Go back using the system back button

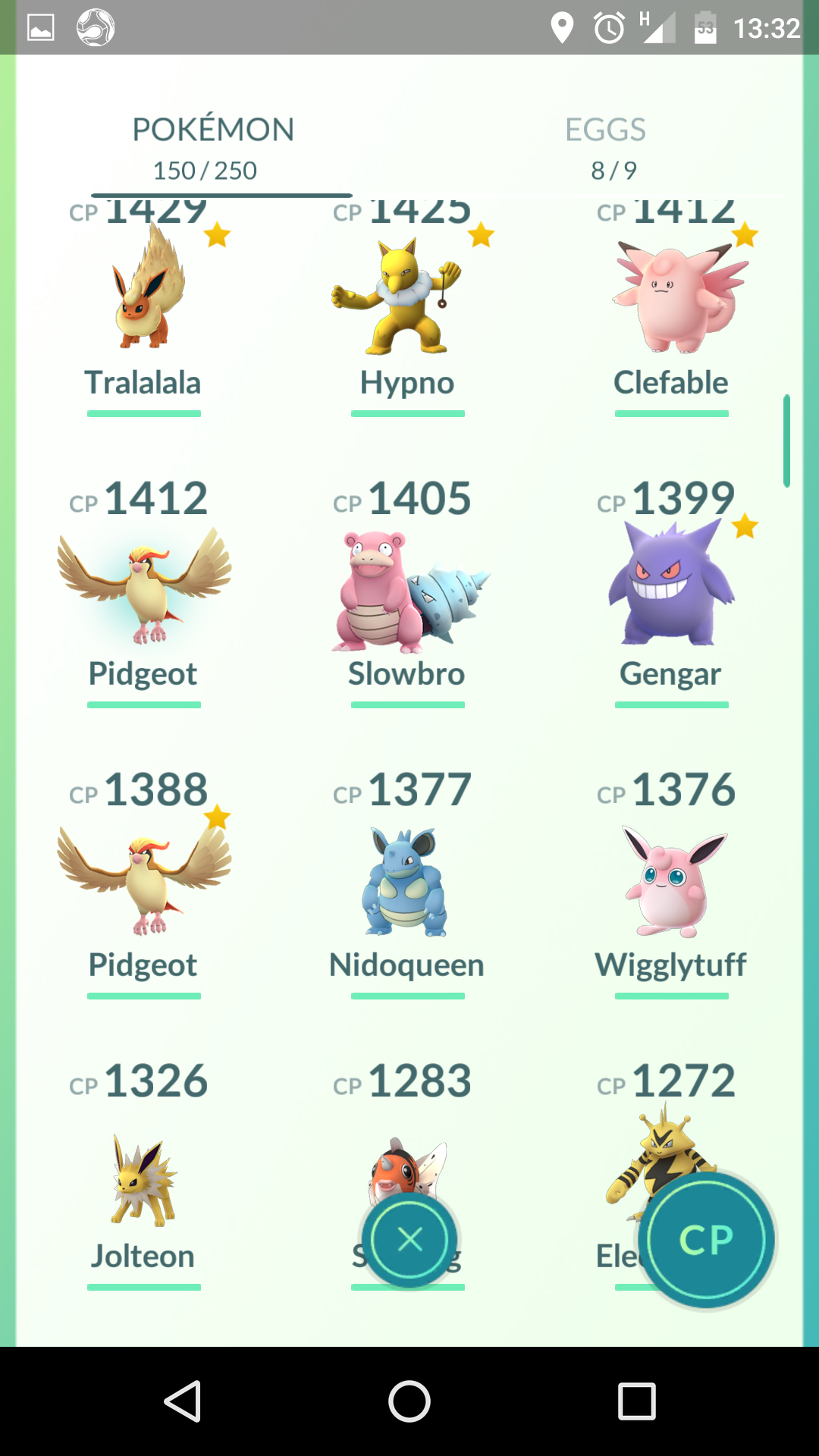(183, 1401)
